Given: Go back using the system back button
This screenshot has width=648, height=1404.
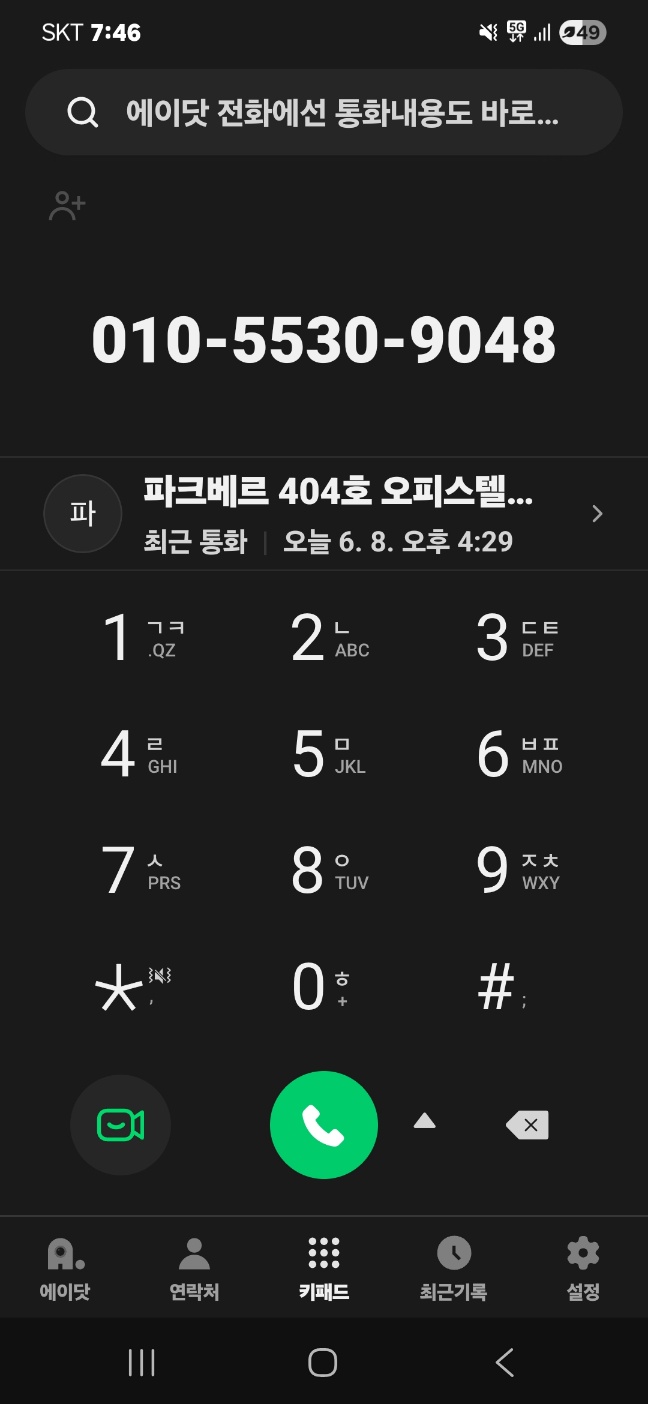Looking at the screenshot, I should 505,1362.
